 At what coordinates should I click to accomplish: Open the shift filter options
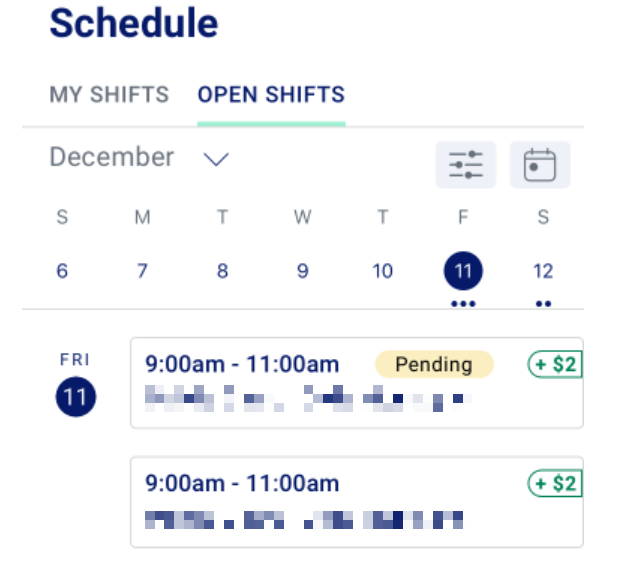[x=466, y=164]
